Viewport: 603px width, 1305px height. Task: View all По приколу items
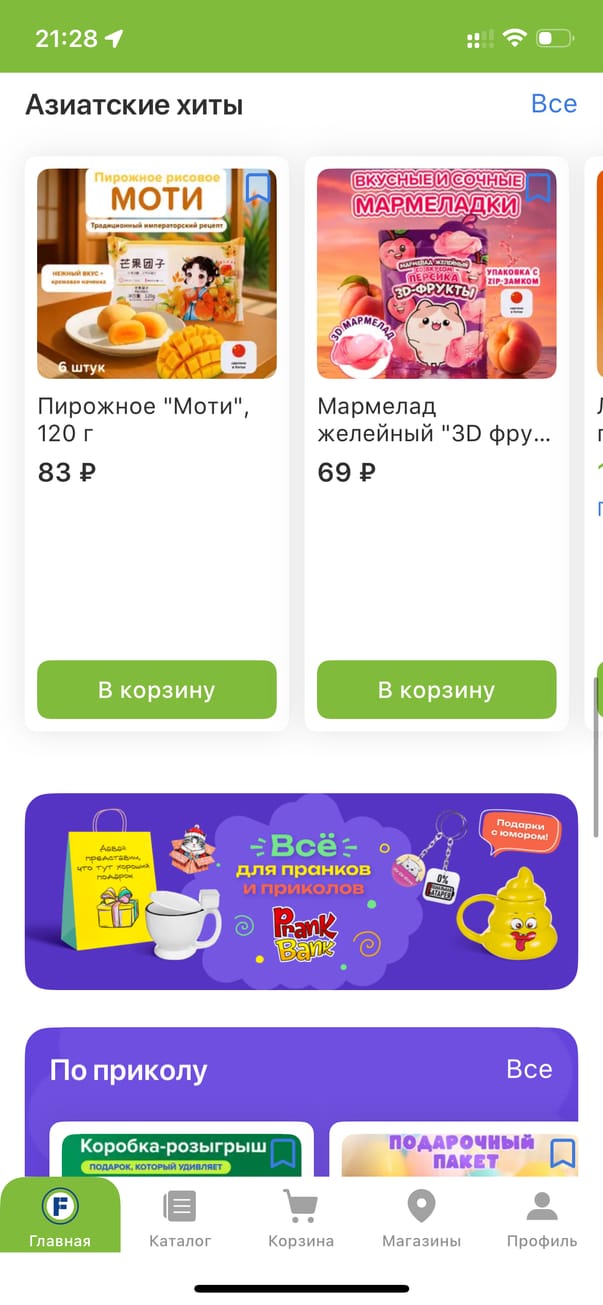pos(529,1069)
